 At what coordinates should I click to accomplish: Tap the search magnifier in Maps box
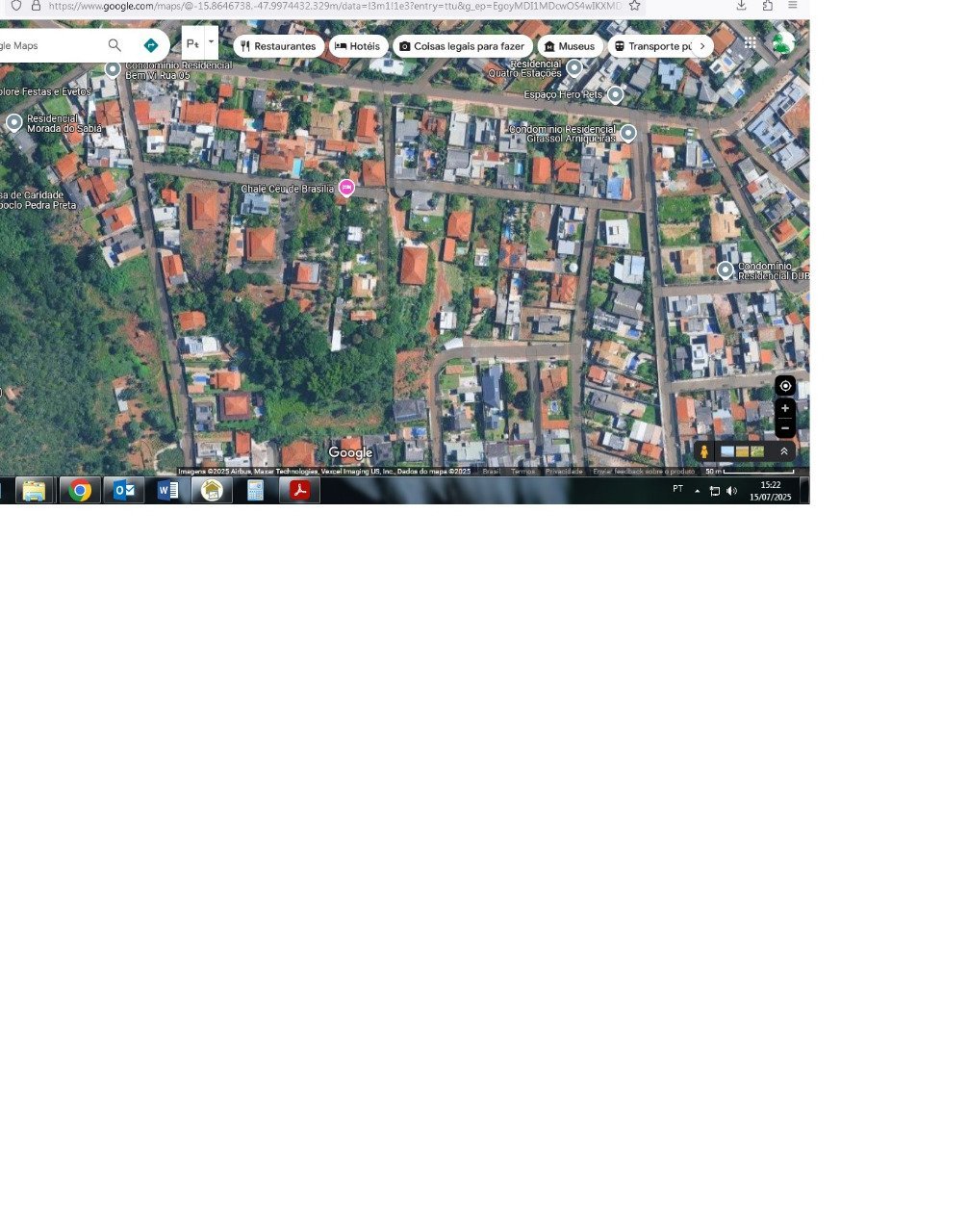coord(115,45)
